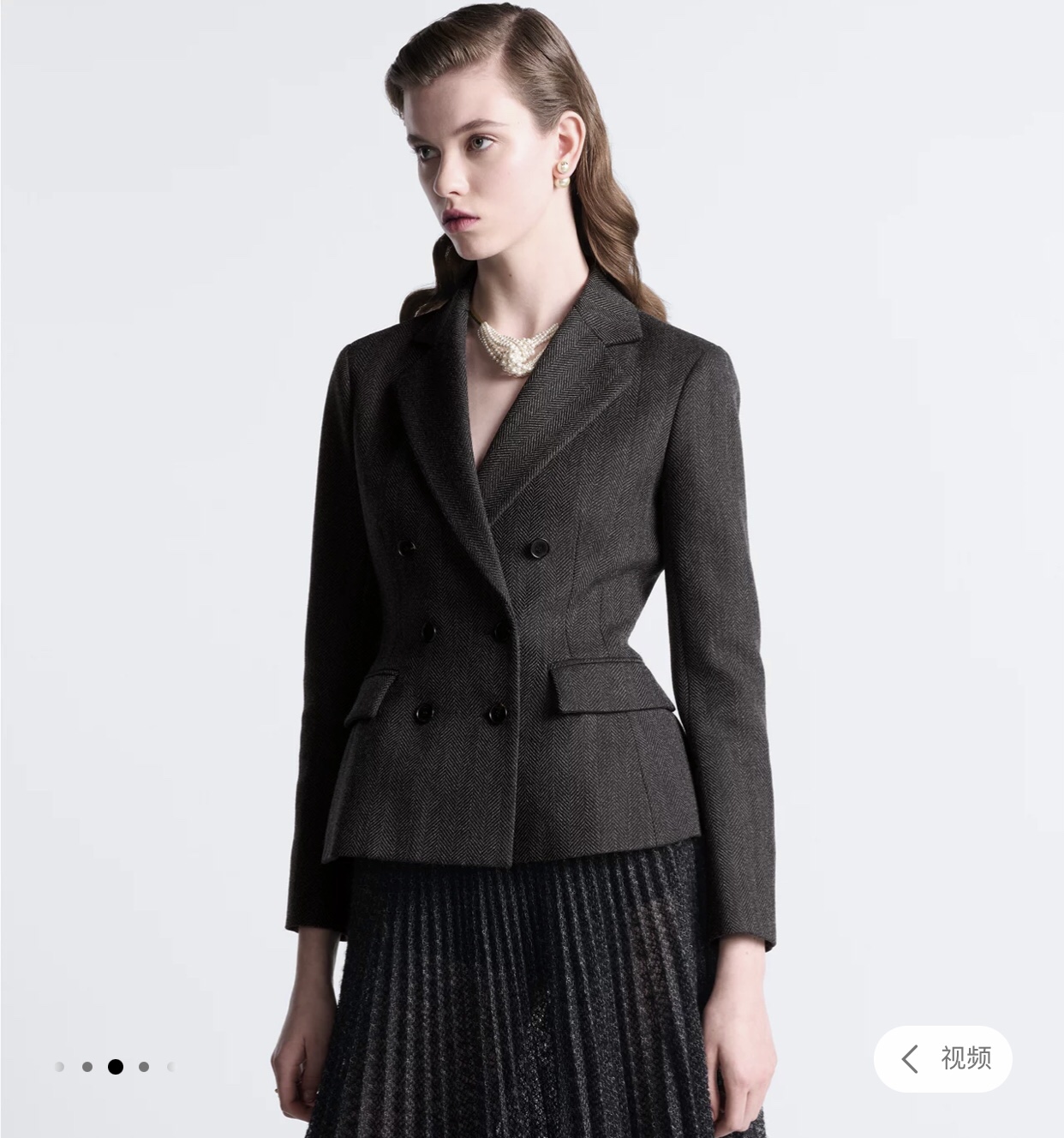Jump to the fourth image page dot
The height and width of the screenshot is (1138, 1064).
coord(144,1067)
